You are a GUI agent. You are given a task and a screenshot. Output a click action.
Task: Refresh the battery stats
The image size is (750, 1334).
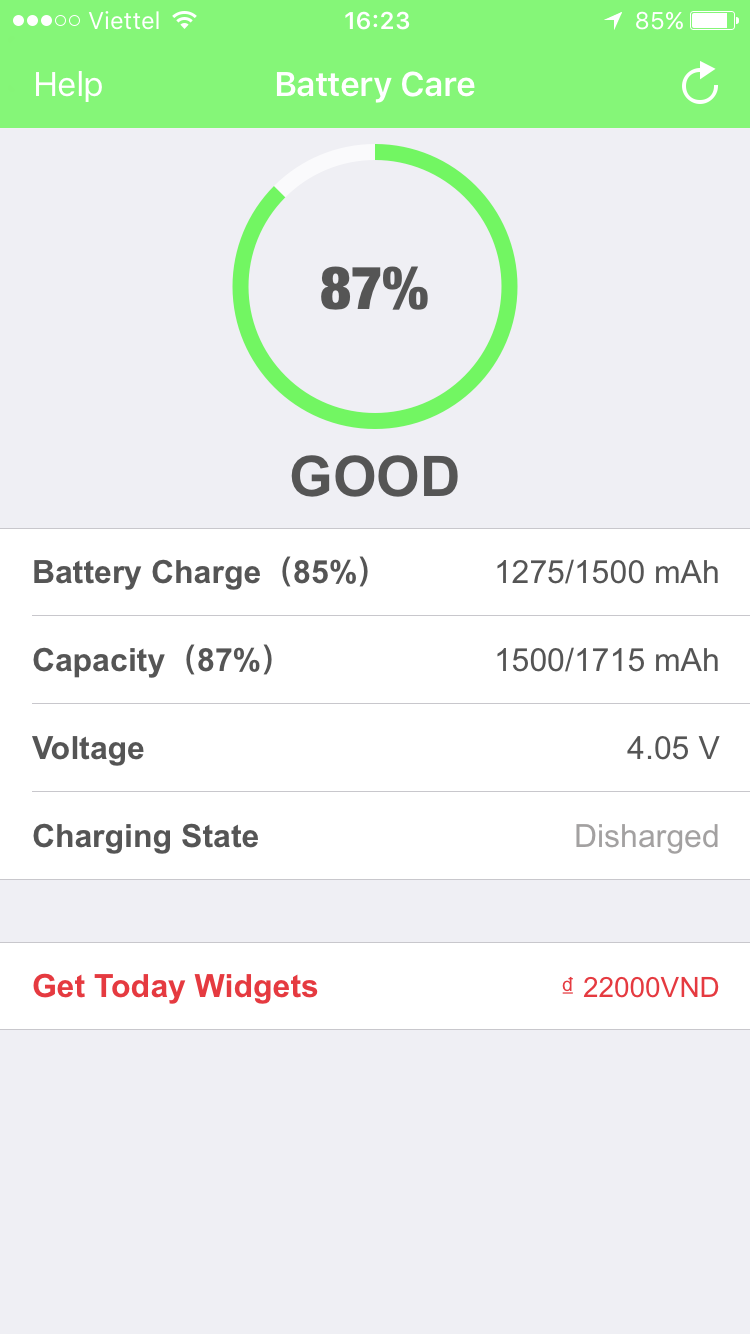tap(700, 84)
